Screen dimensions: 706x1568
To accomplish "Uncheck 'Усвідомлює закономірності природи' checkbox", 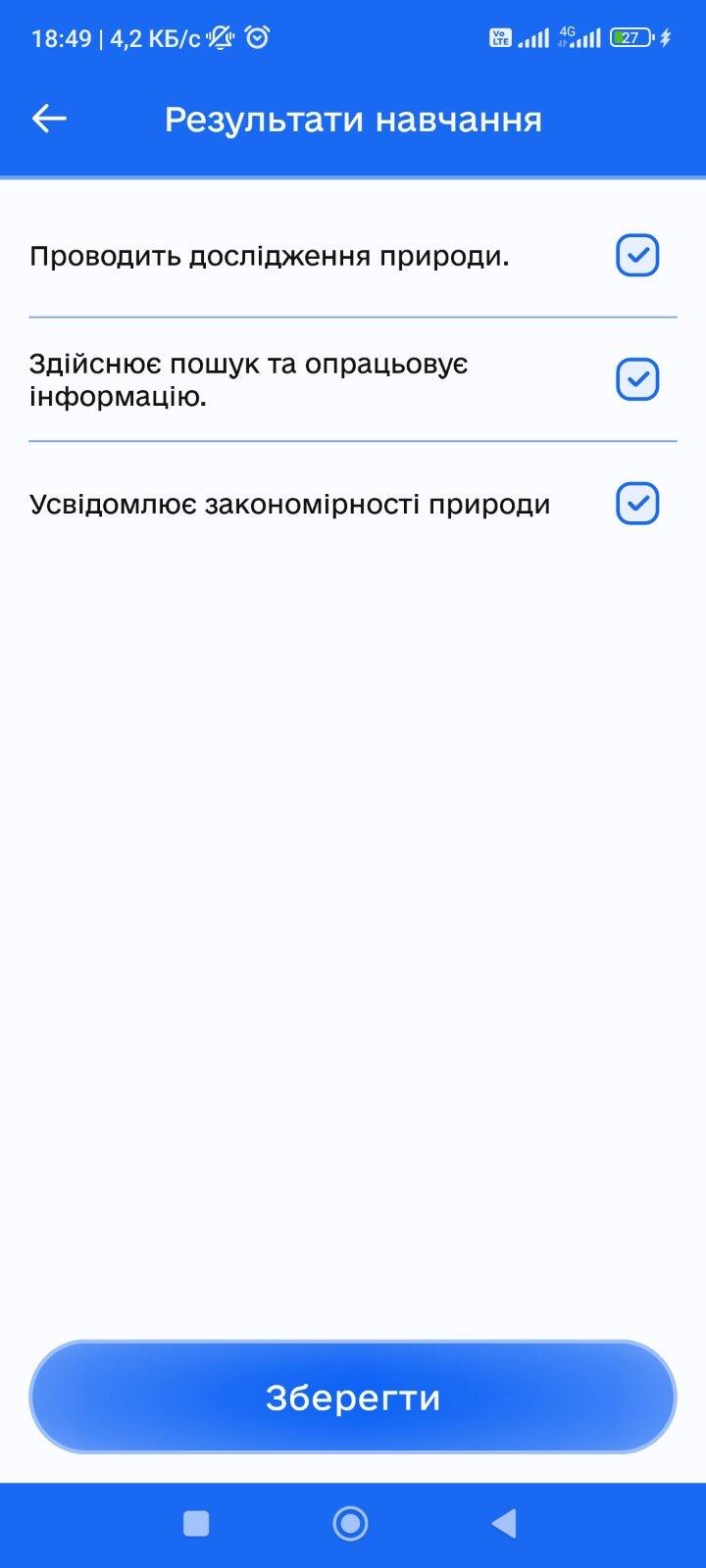I will click(x=637, y=504).
